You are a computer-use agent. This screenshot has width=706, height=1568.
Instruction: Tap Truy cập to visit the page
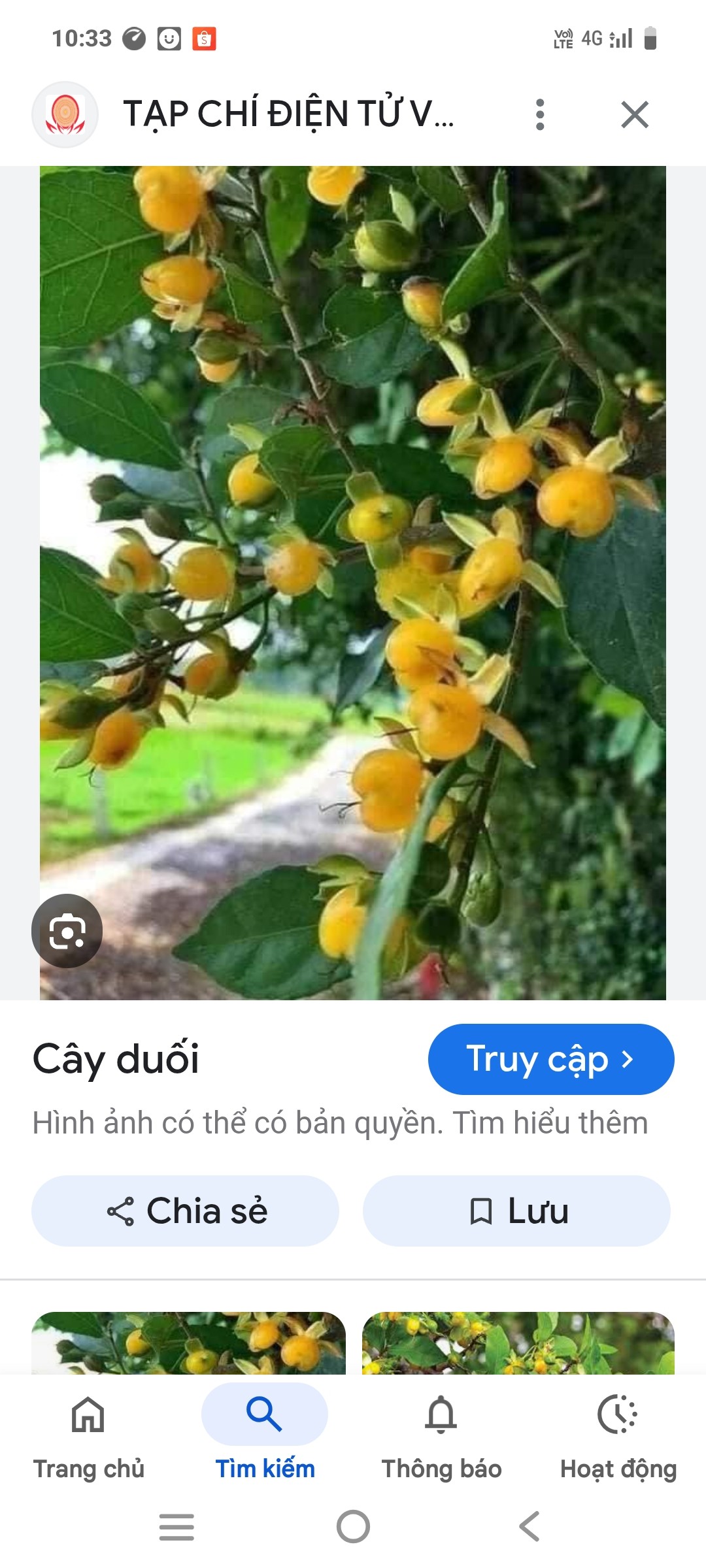(551, 1059)
